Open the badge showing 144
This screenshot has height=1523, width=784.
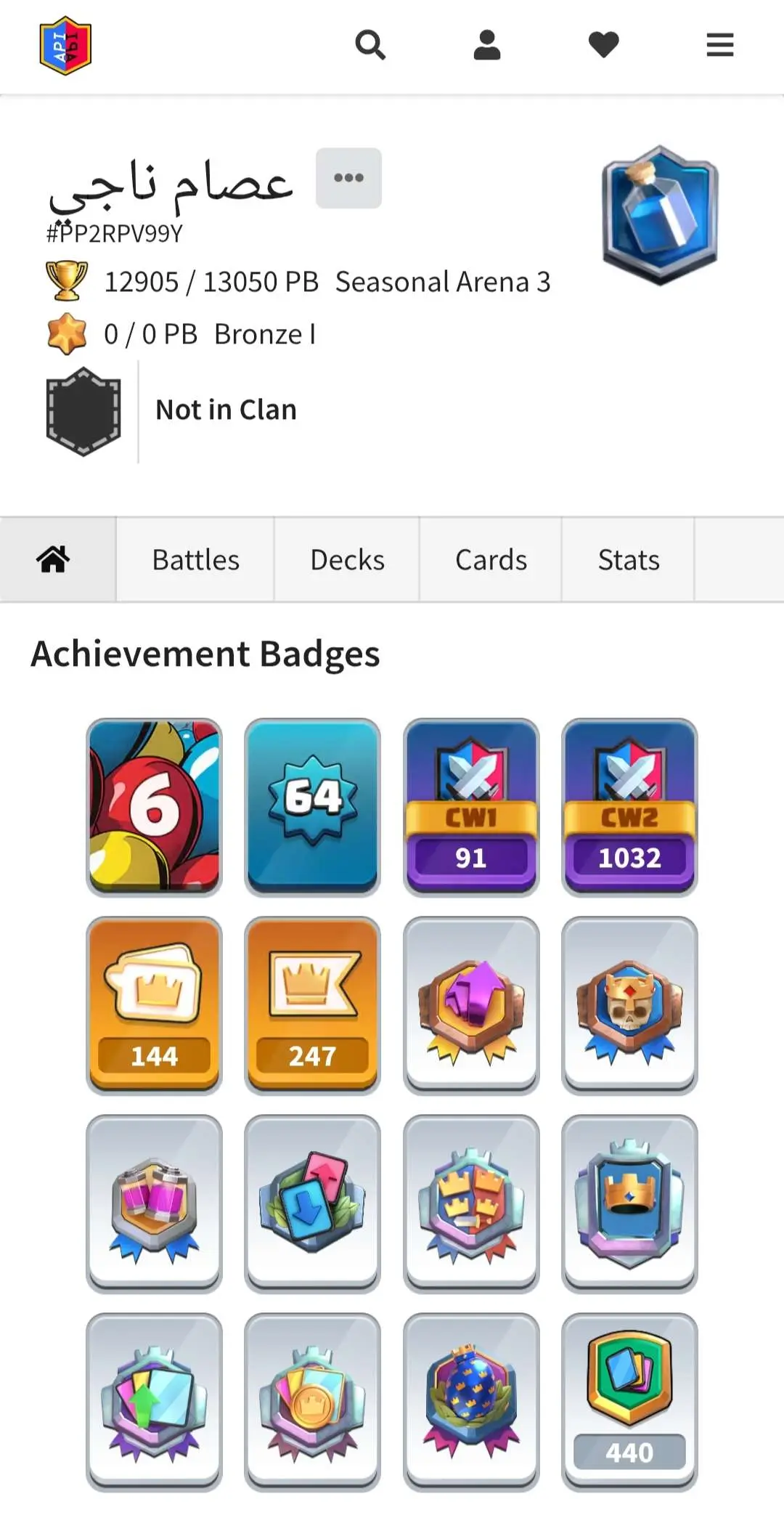(x=154, y=1004)
